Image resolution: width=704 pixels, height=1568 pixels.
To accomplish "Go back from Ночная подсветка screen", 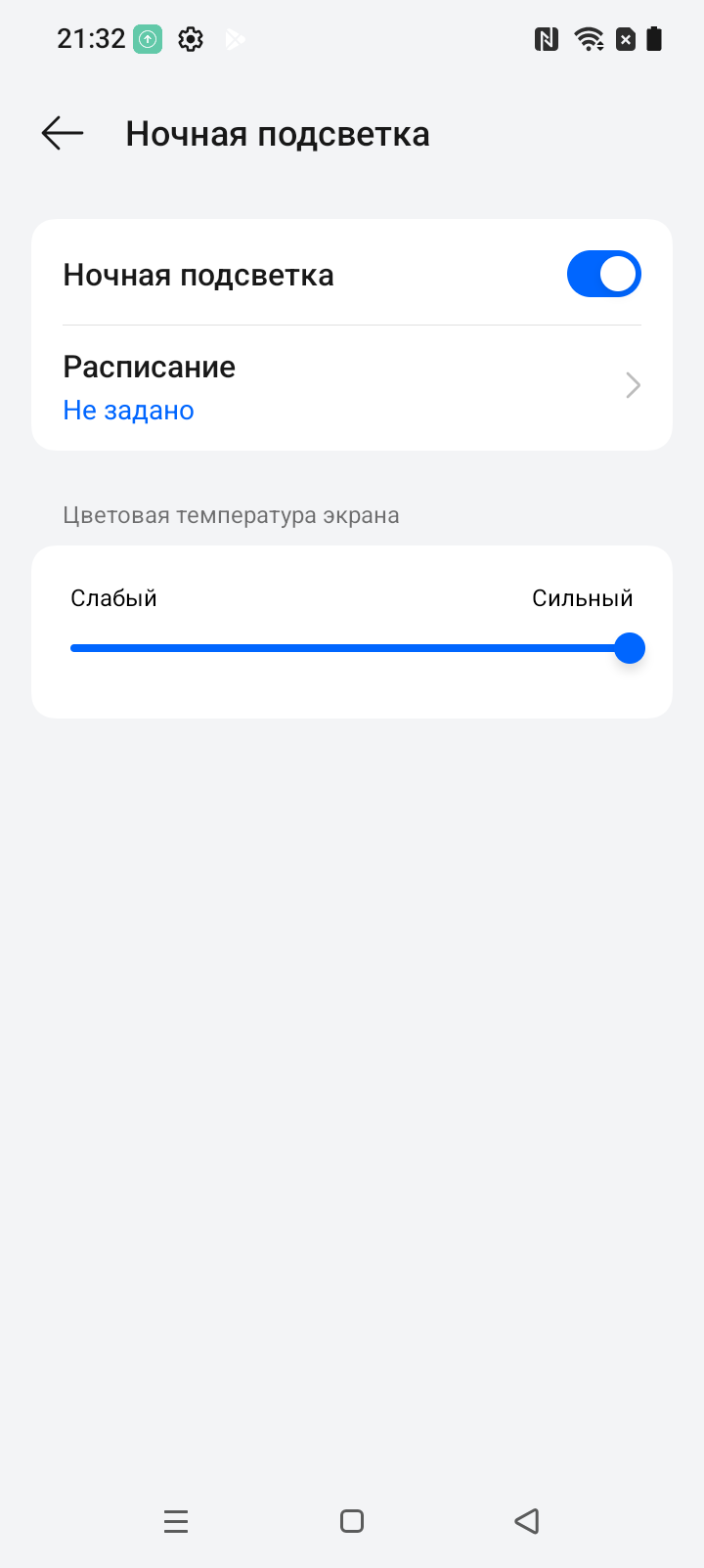I will (63, 133).
